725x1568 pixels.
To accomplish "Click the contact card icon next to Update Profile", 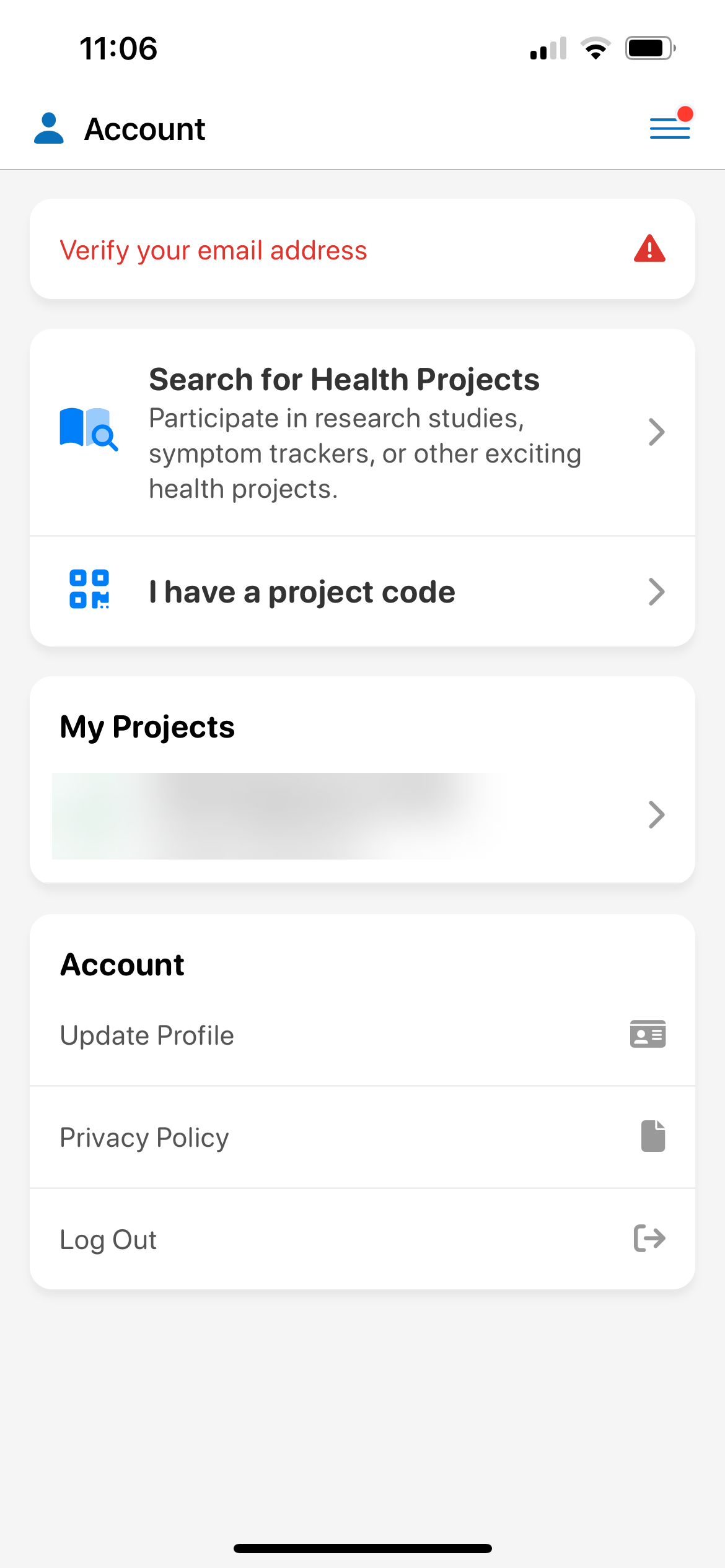I will (x=647, y=1034).
